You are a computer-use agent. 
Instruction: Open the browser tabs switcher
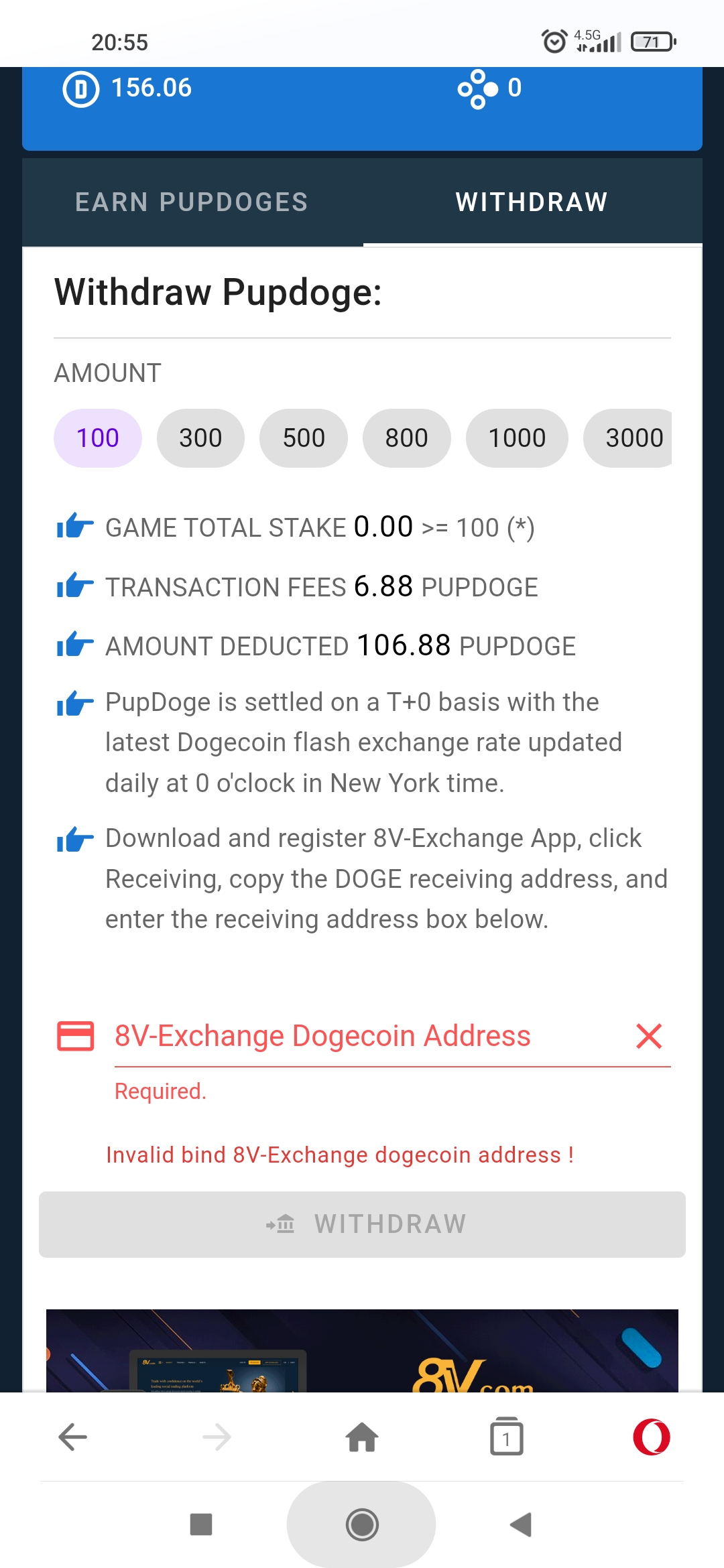pos(507,1437)
